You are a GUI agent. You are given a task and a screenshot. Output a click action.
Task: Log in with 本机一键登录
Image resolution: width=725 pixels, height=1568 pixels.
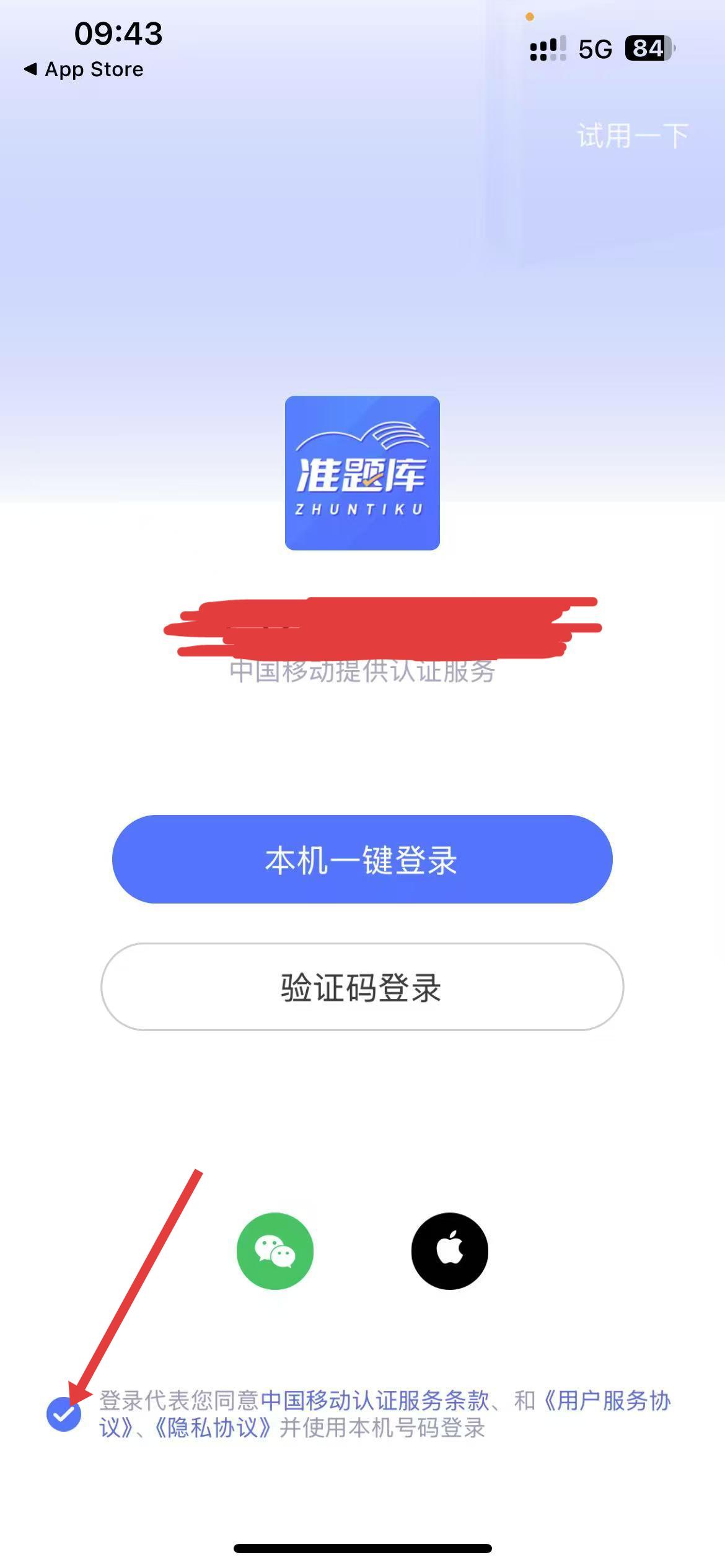pyautogui.click(x=362, y=860)
